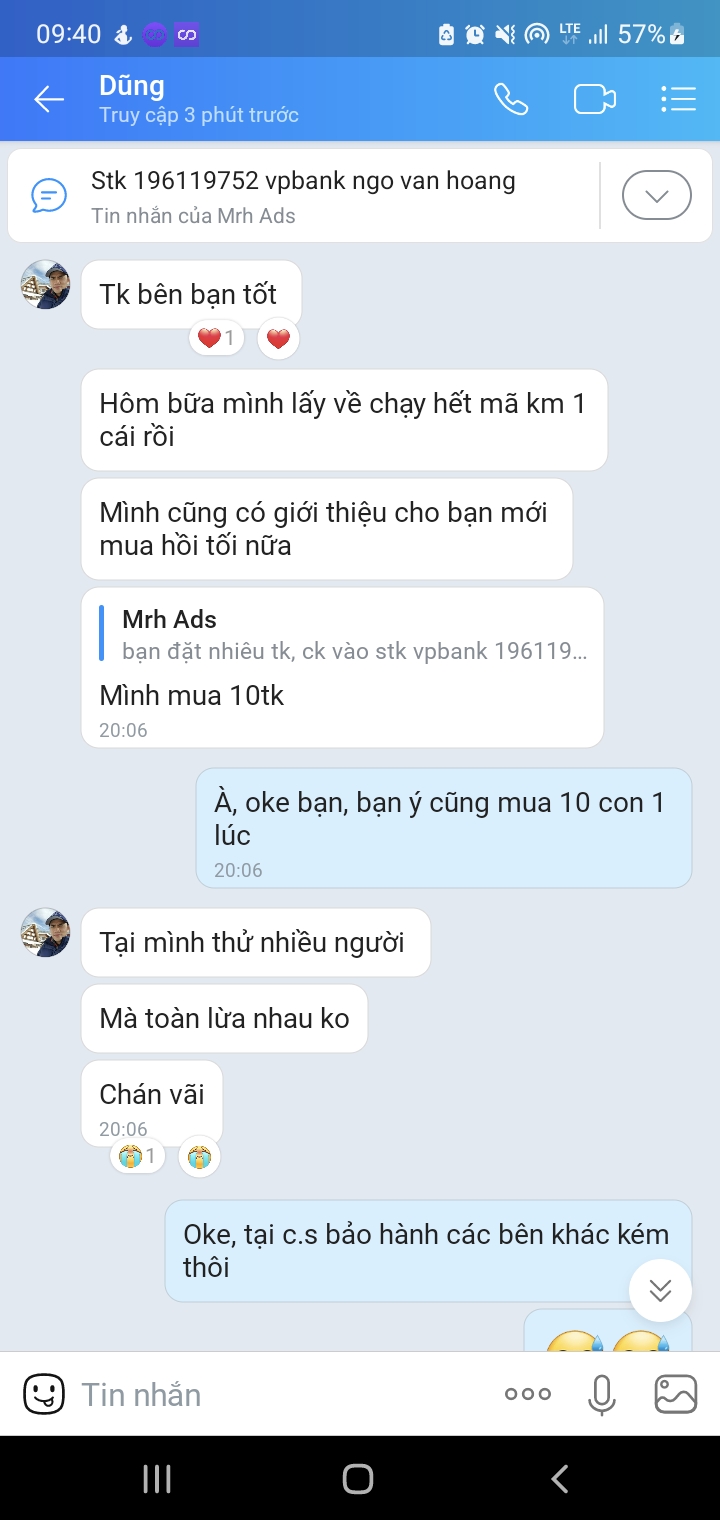This screenshot has width=720, height=1520.
Task: Open quoted Mrh Ads message in reply
Action: point(343,635)
